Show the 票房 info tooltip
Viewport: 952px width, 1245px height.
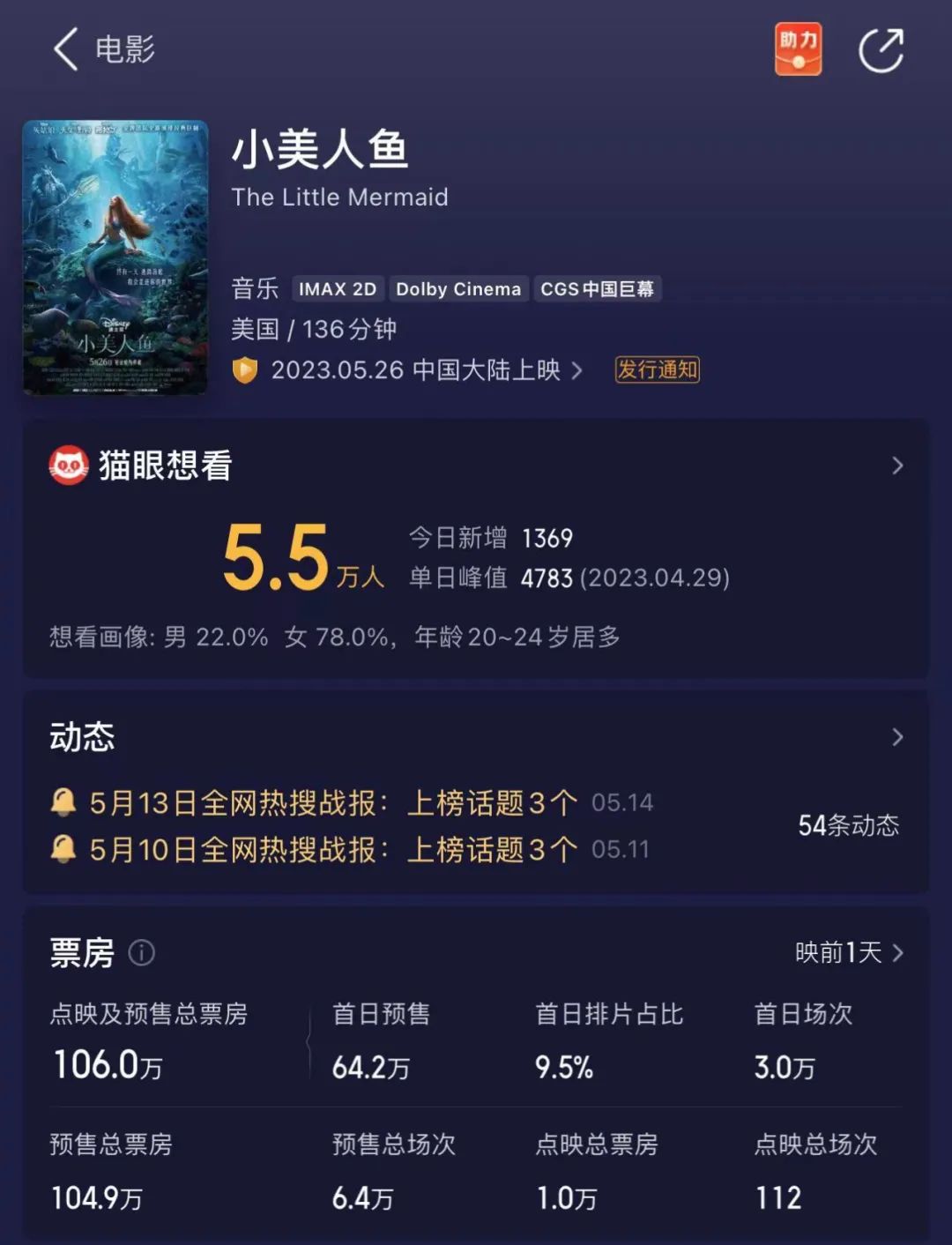[x=142, y=953]
